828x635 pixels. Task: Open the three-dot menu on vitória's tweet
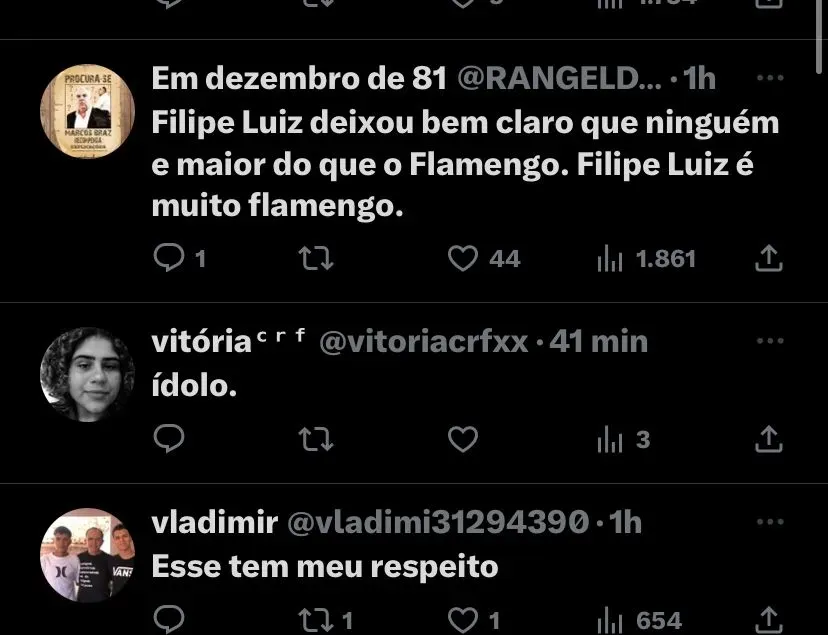(769, 341)
